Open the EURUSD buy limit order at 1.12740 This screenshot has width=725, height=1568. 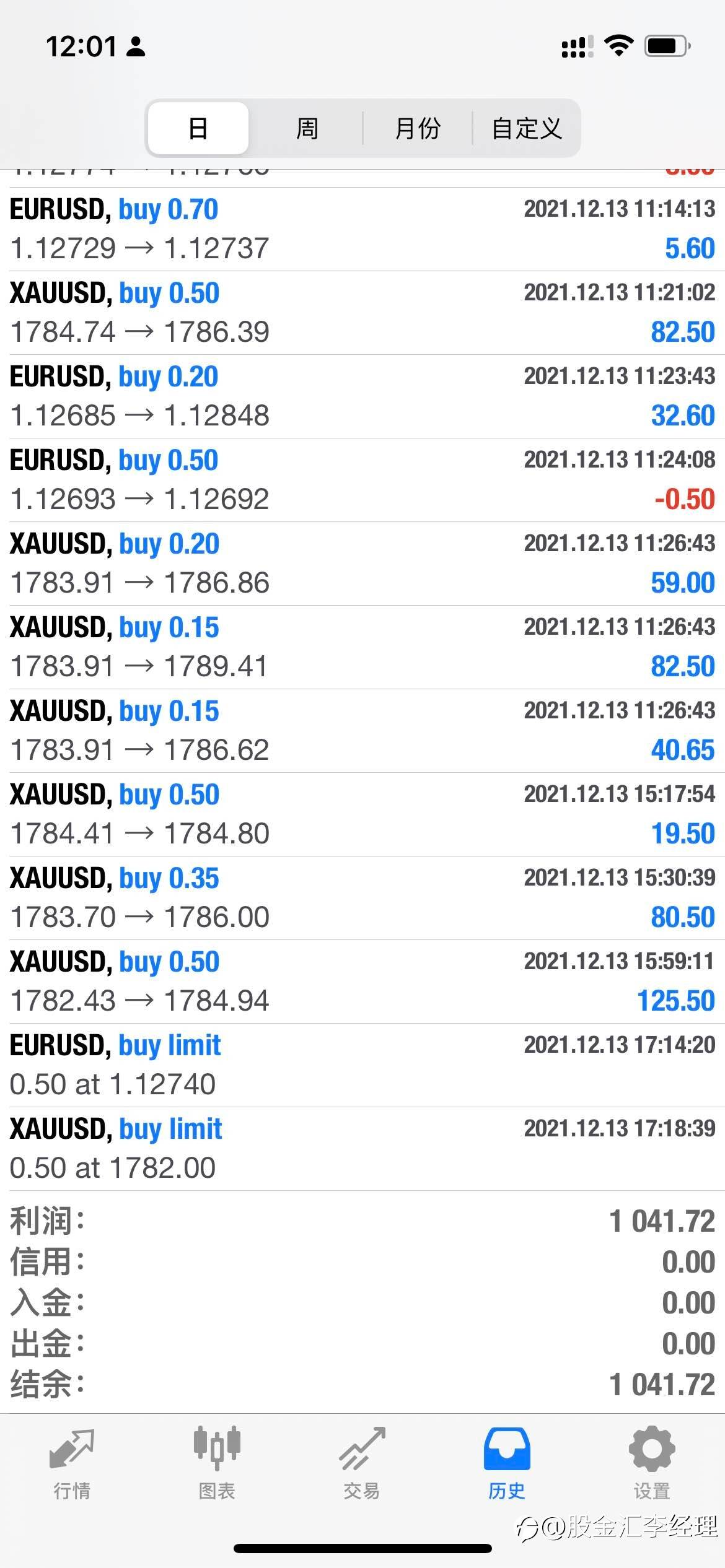coord(362,1065)
